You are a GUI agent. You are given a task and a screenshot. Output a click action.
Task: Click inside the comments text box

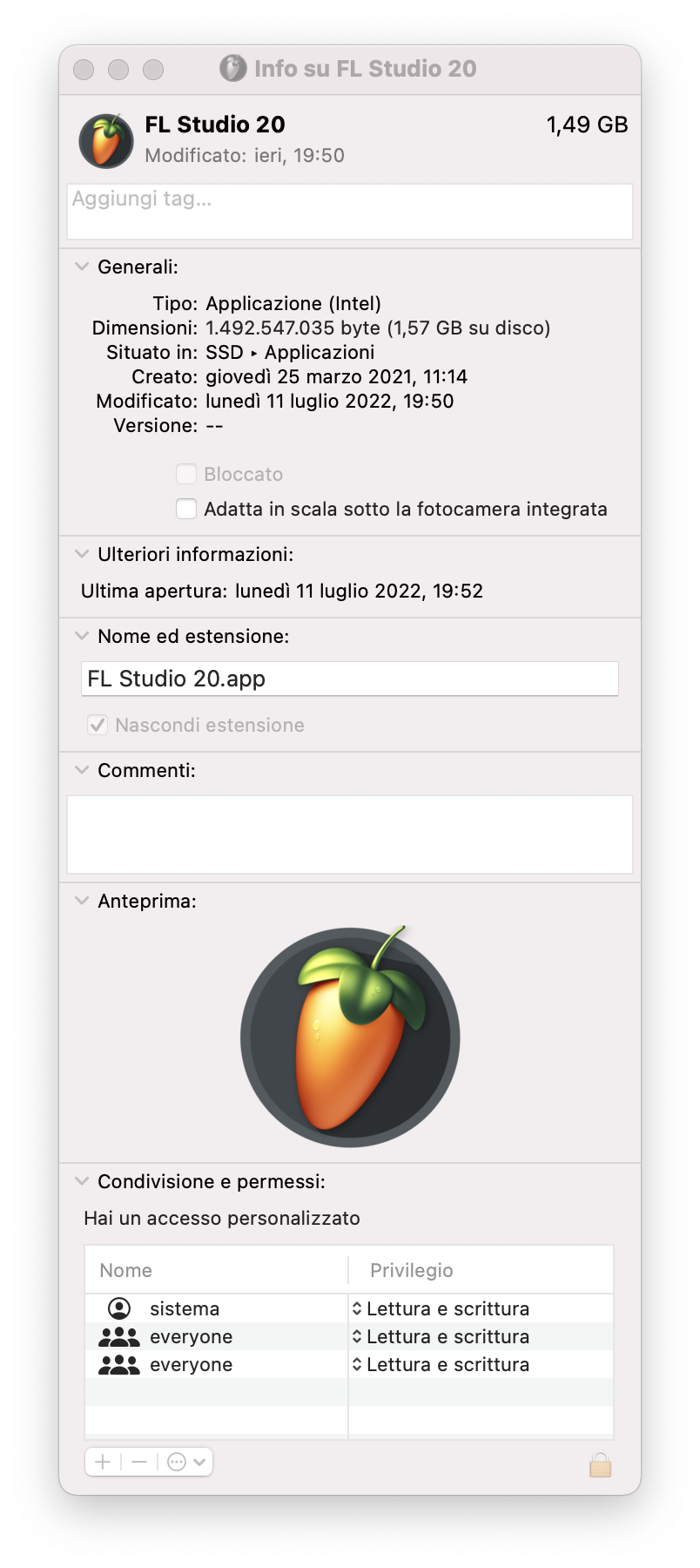click(x=350, y=834)
